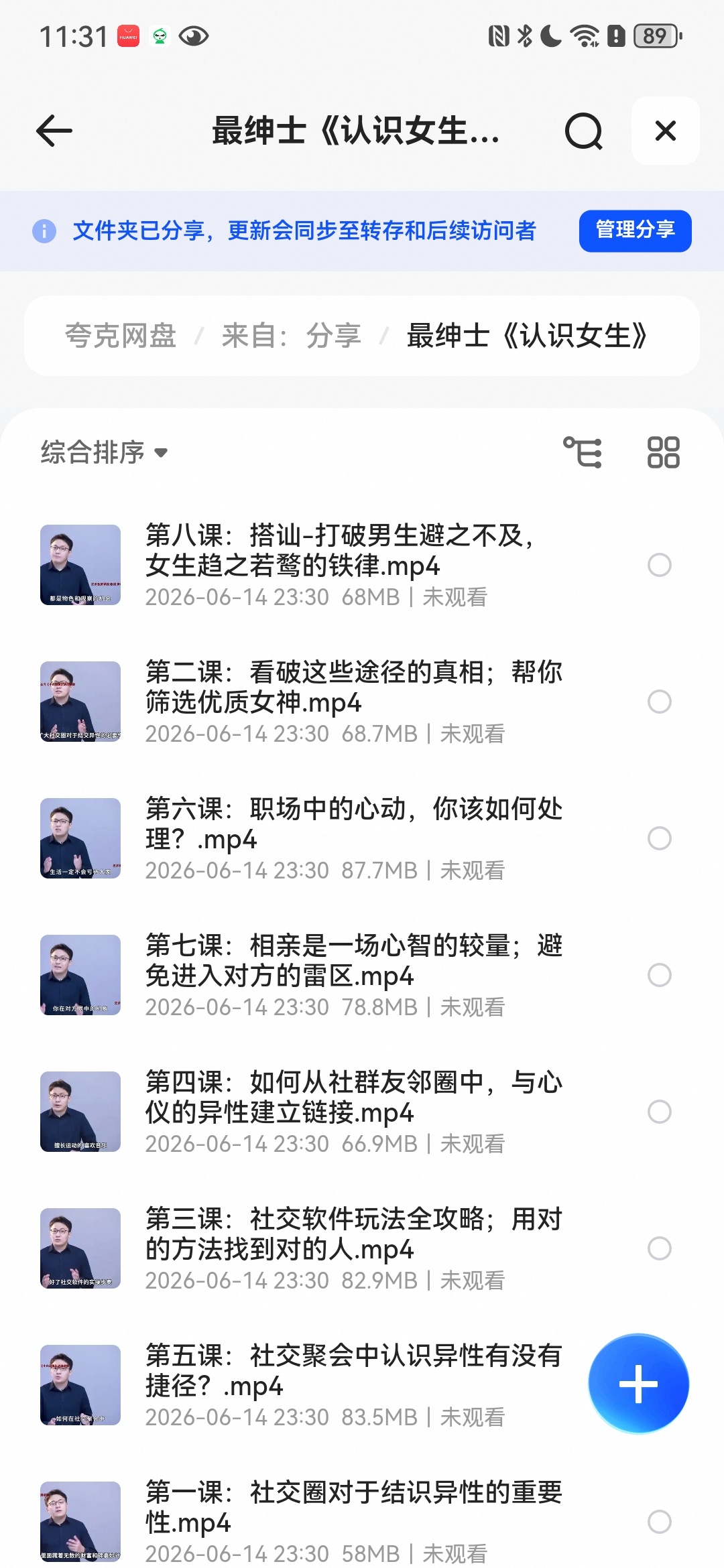Screen dimensions: 724x1568
Task: Expand the 综合排序 sort dropdown
Action: point(104,452)
